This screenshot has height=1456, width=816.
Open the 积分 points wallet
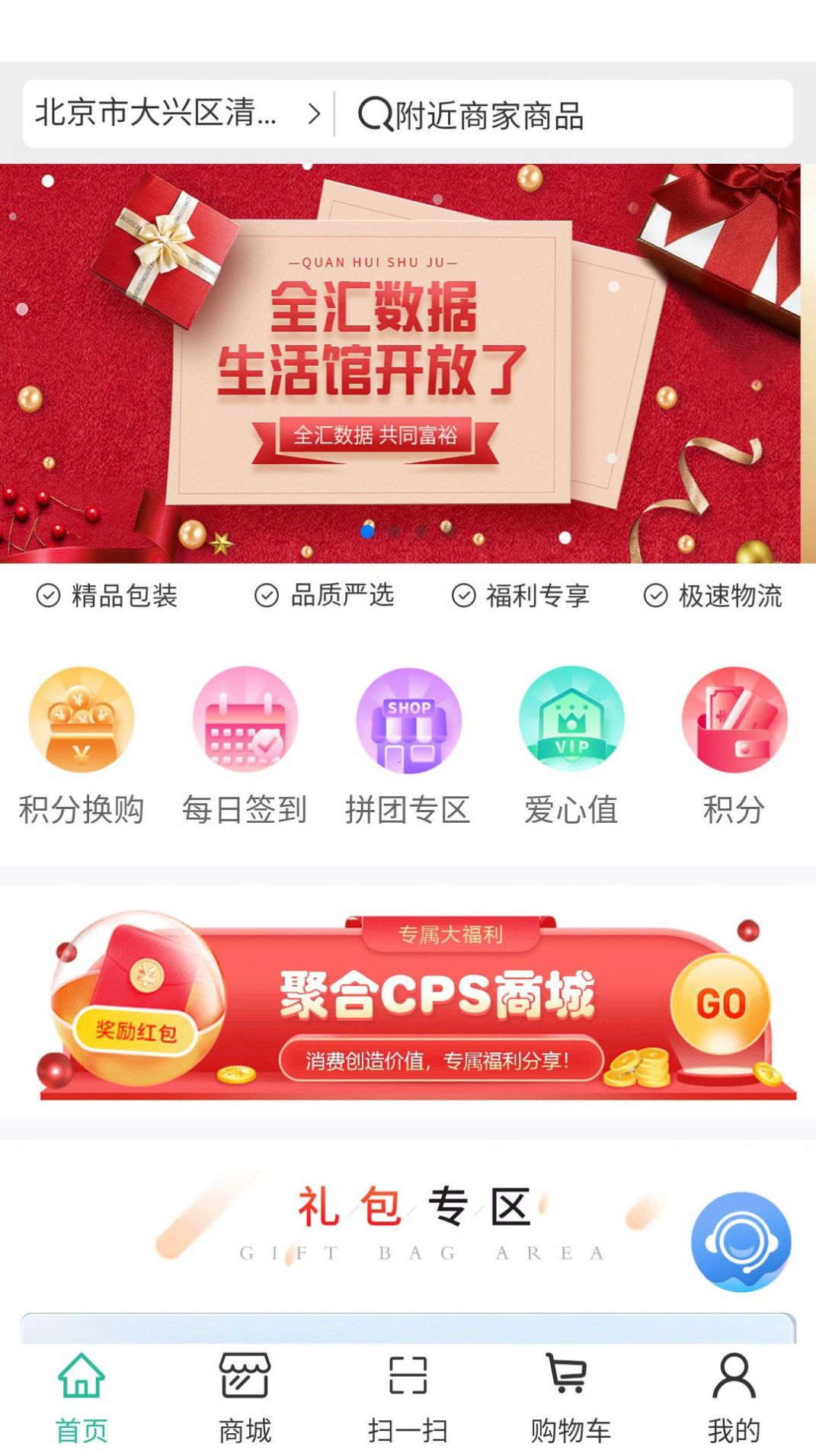coord(734,745)
